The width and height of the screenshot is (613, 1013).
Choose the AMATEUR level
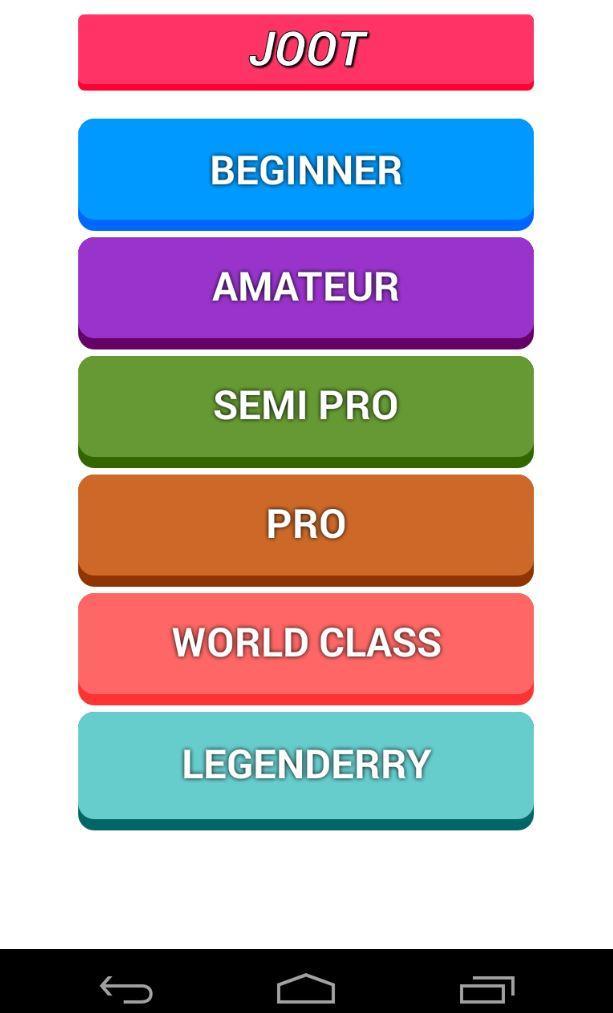pyautogui.click(x=305, y=290)
